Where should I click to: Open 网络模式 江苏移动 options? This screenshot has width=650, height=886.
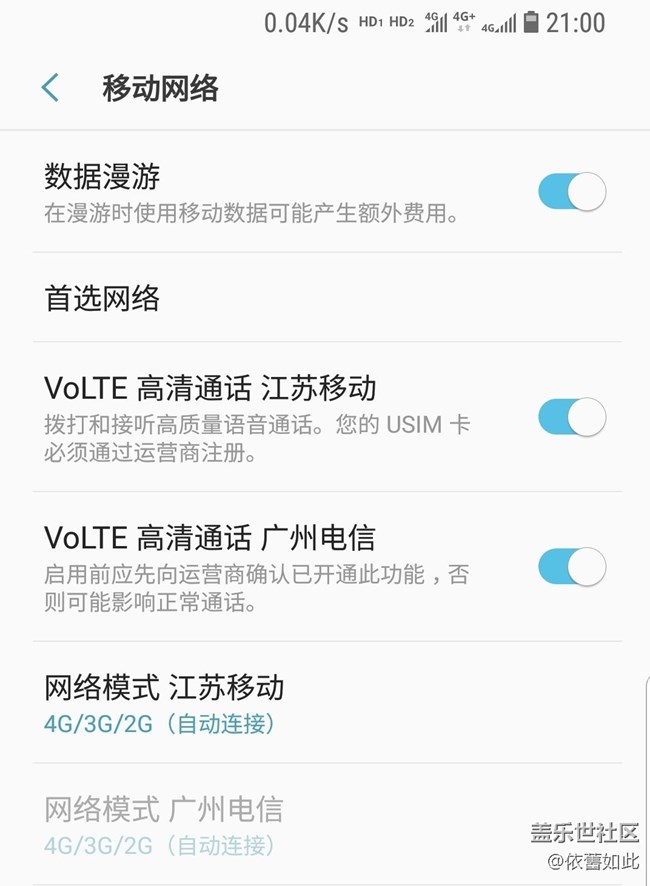pyautogui.click(x=164, y=704)
